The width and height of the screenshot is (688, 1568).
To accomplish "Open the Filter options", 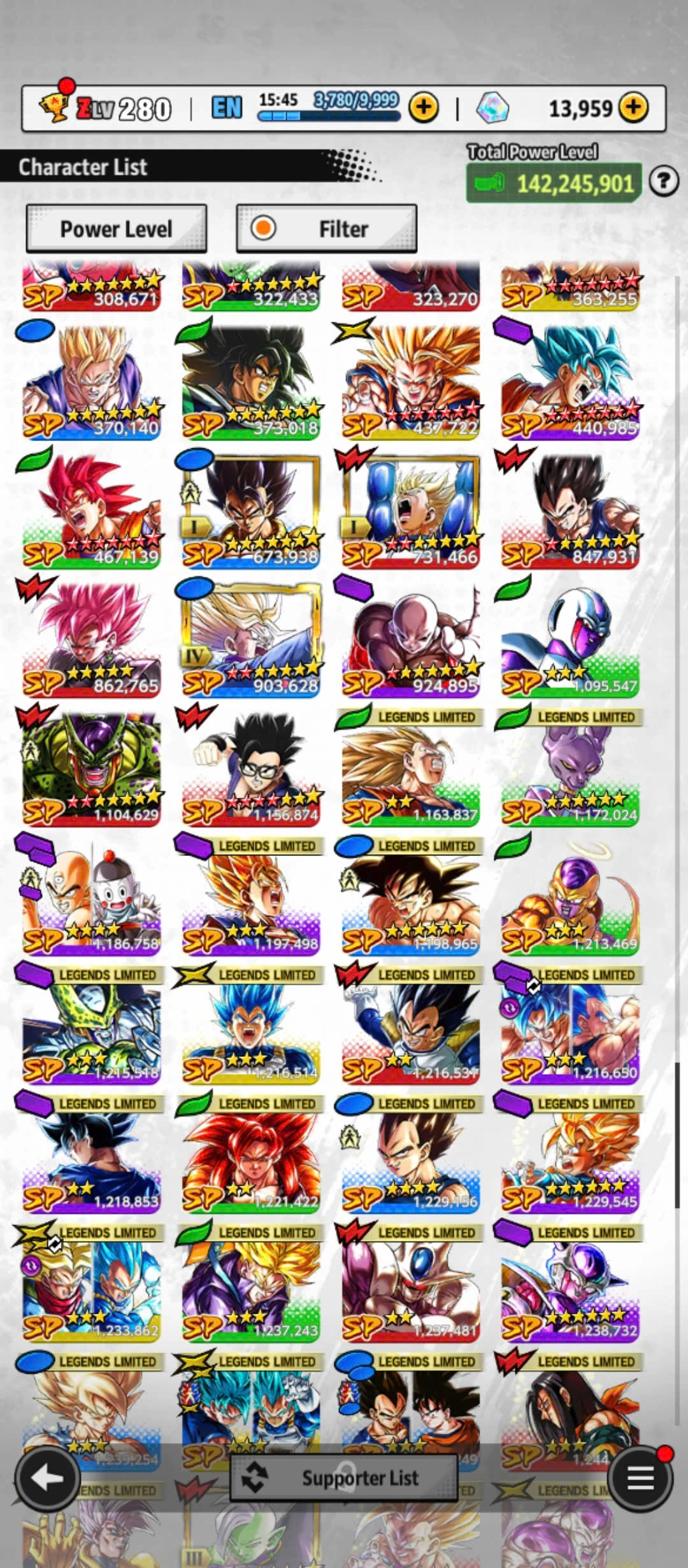I will tap(326, 229).
